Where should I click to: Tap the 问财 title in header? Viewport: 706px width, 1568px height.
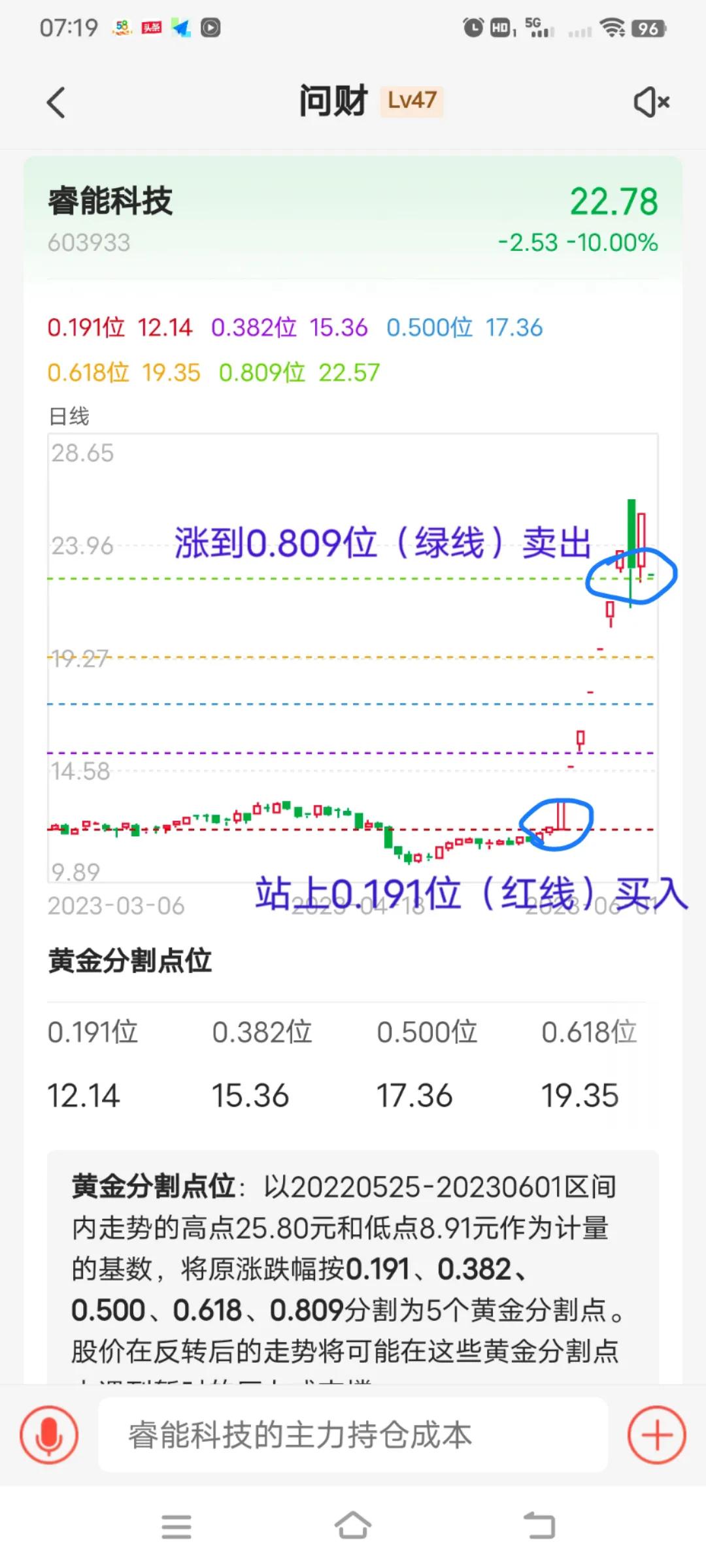(x=332, y=101)
